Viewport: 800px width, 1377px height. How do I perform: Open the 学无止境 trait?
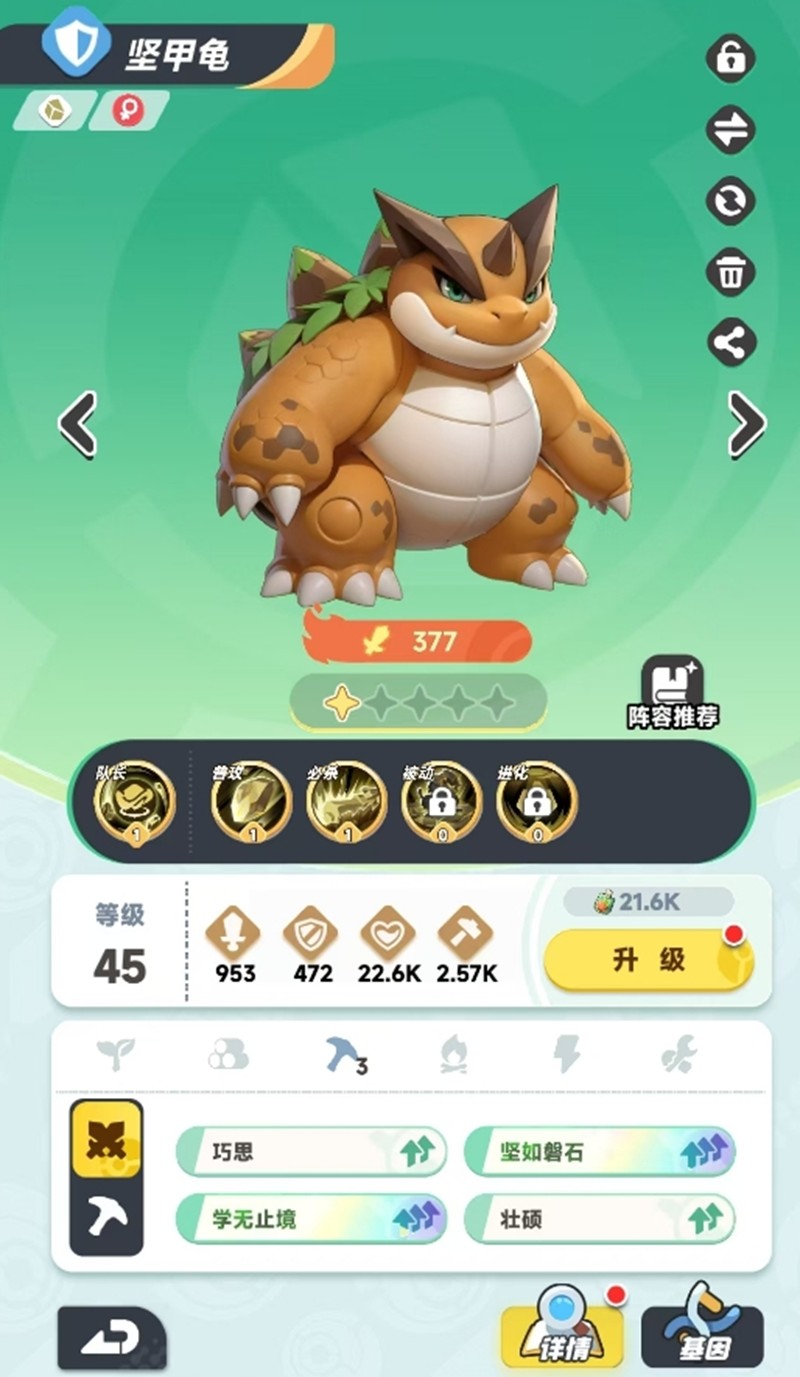310,1219
